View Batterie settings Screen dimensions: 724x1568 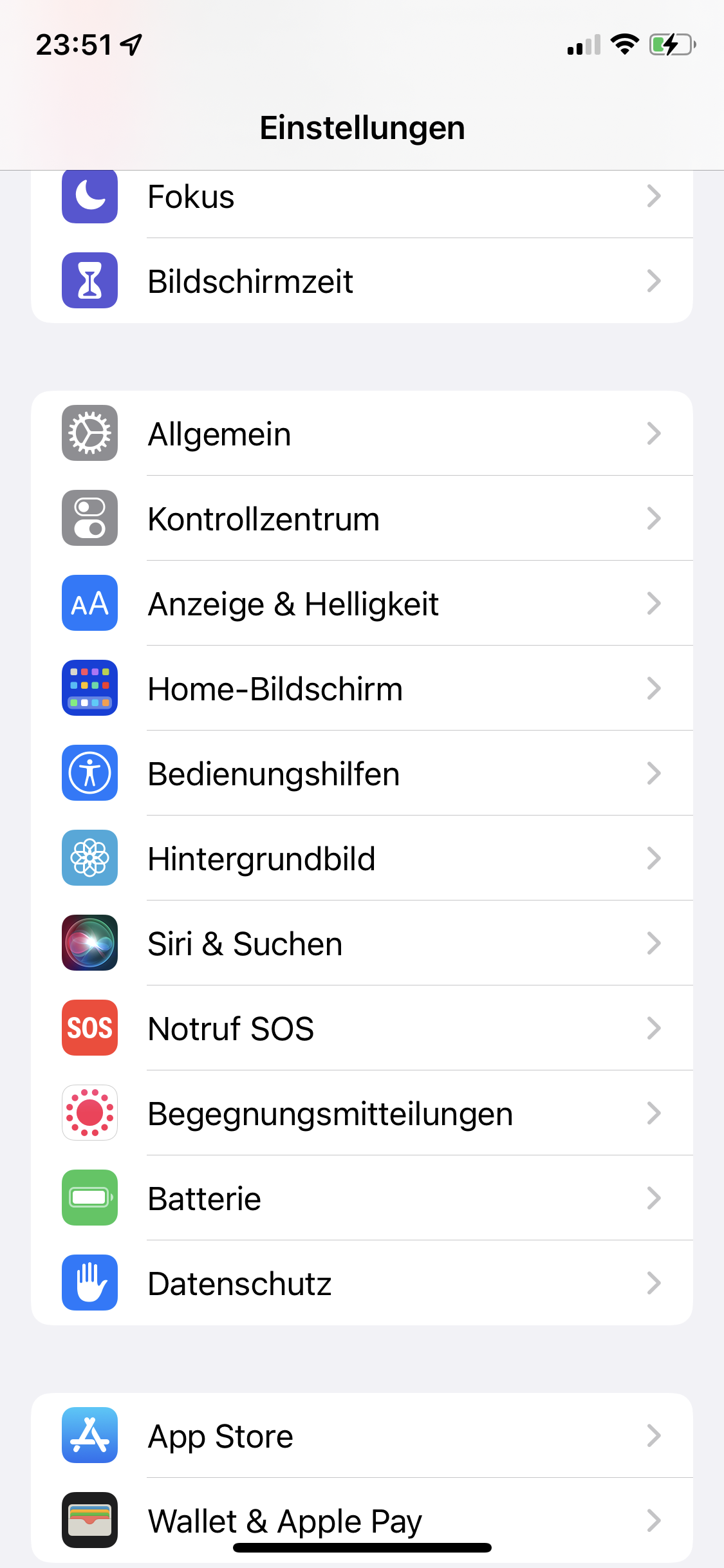tap(360, 1199)
